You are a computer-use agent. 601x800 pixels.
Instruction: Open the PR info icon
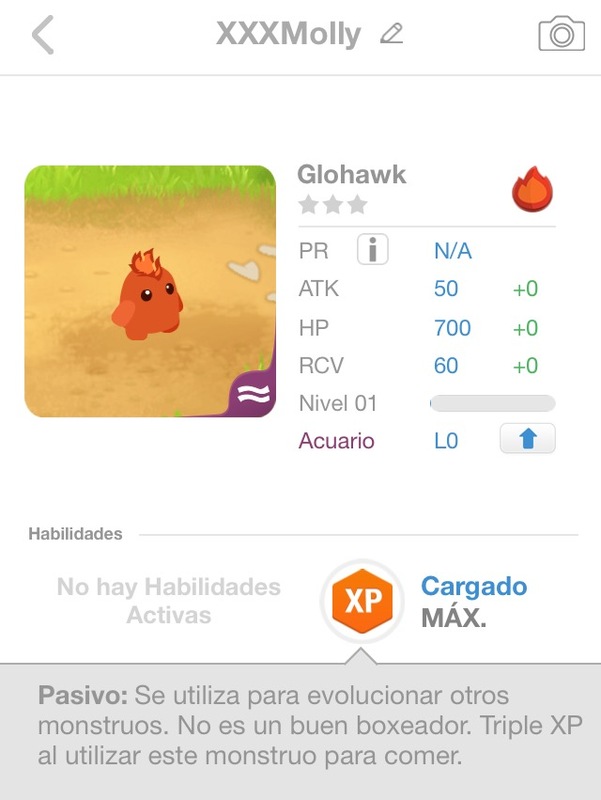(x=372, y=250)
